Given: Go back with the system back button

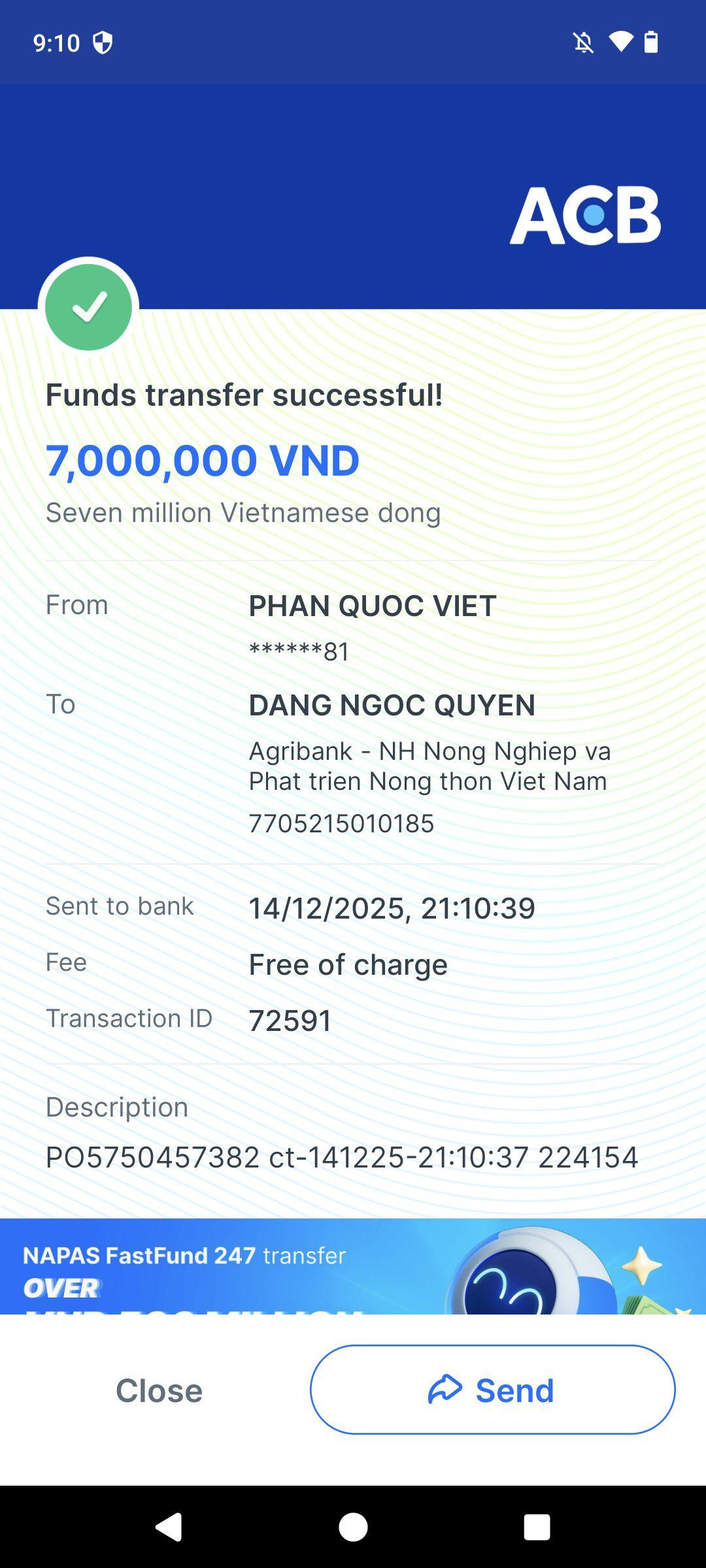Looking at the screenshot, I should click(x=169, y=1527).
